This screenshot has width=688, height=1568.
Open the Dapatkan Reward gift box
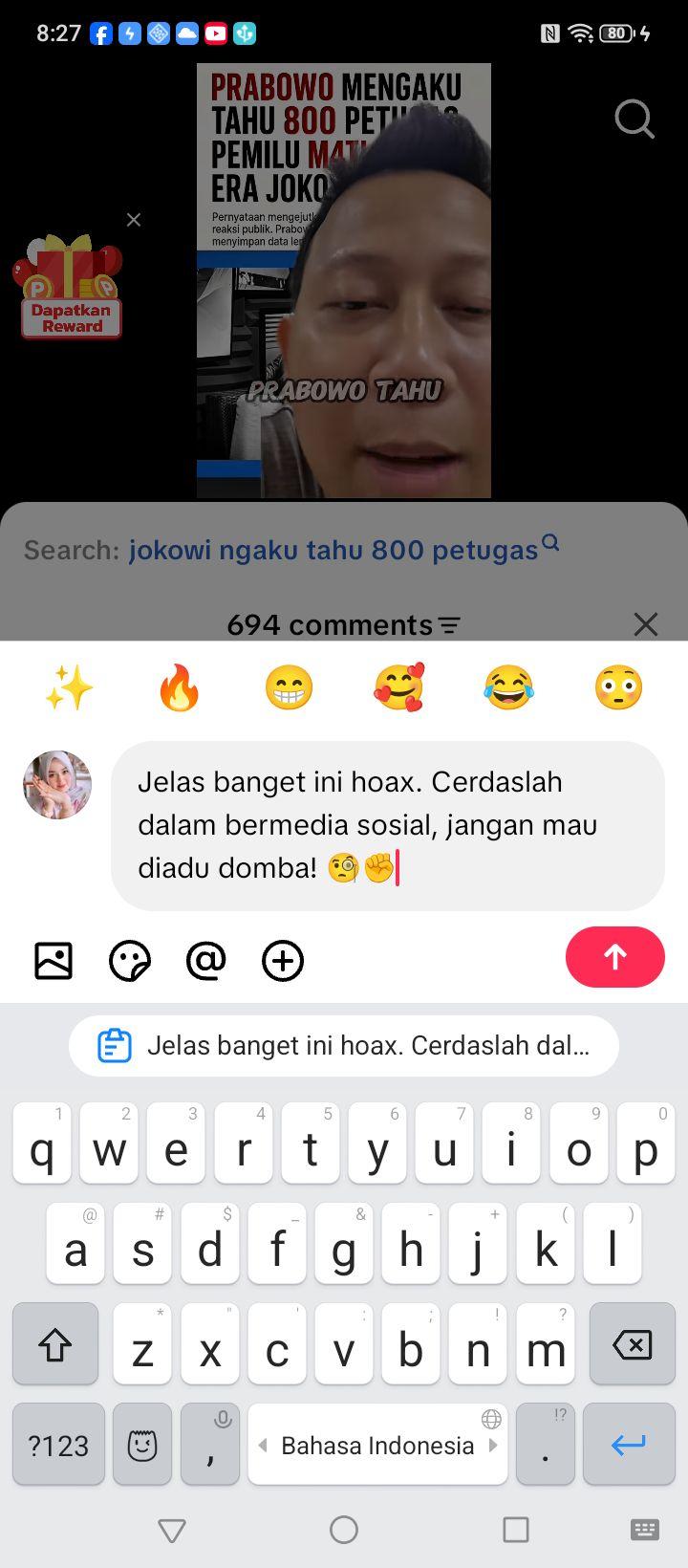coord(70,287)
